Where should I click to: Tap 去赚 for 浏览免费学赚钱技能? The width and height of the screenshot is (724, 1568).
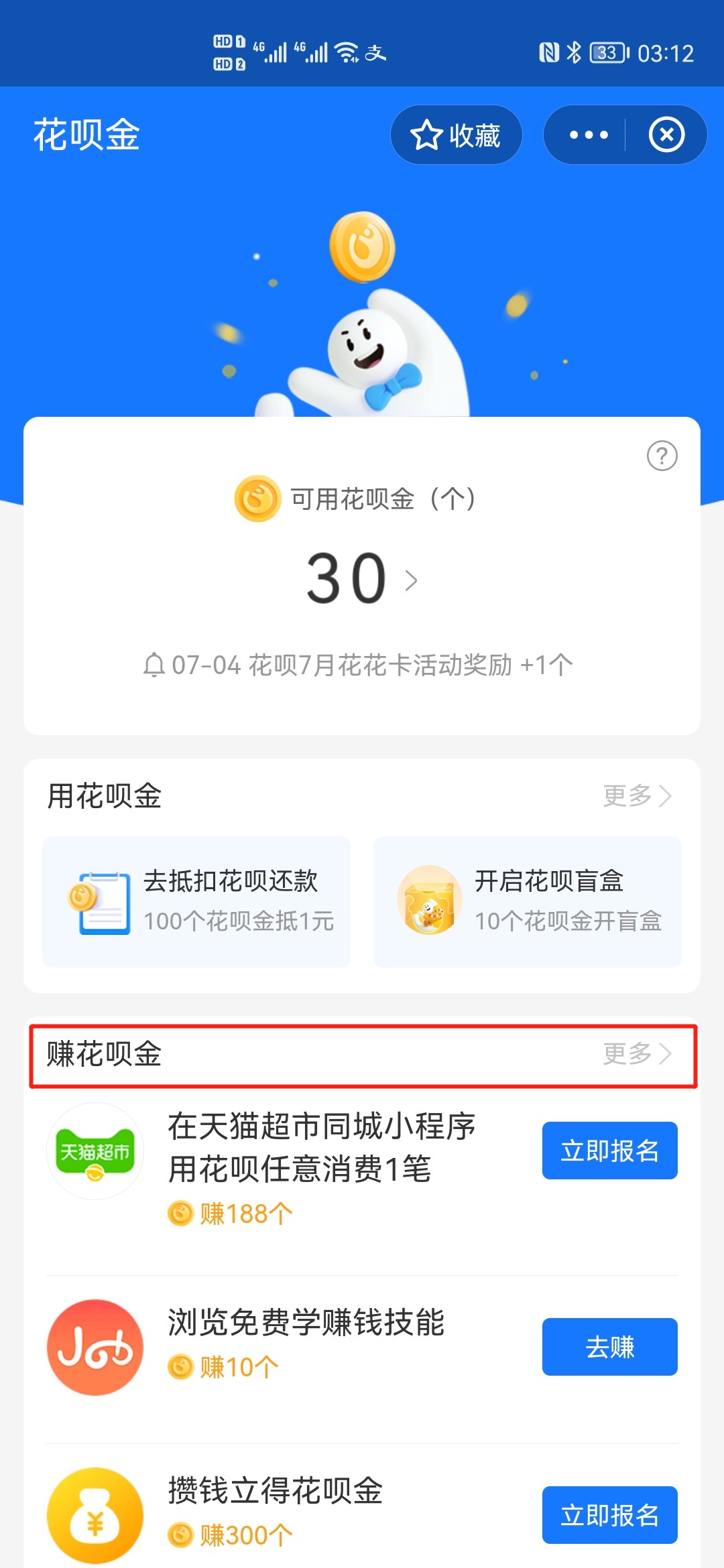coord(610,1347)
